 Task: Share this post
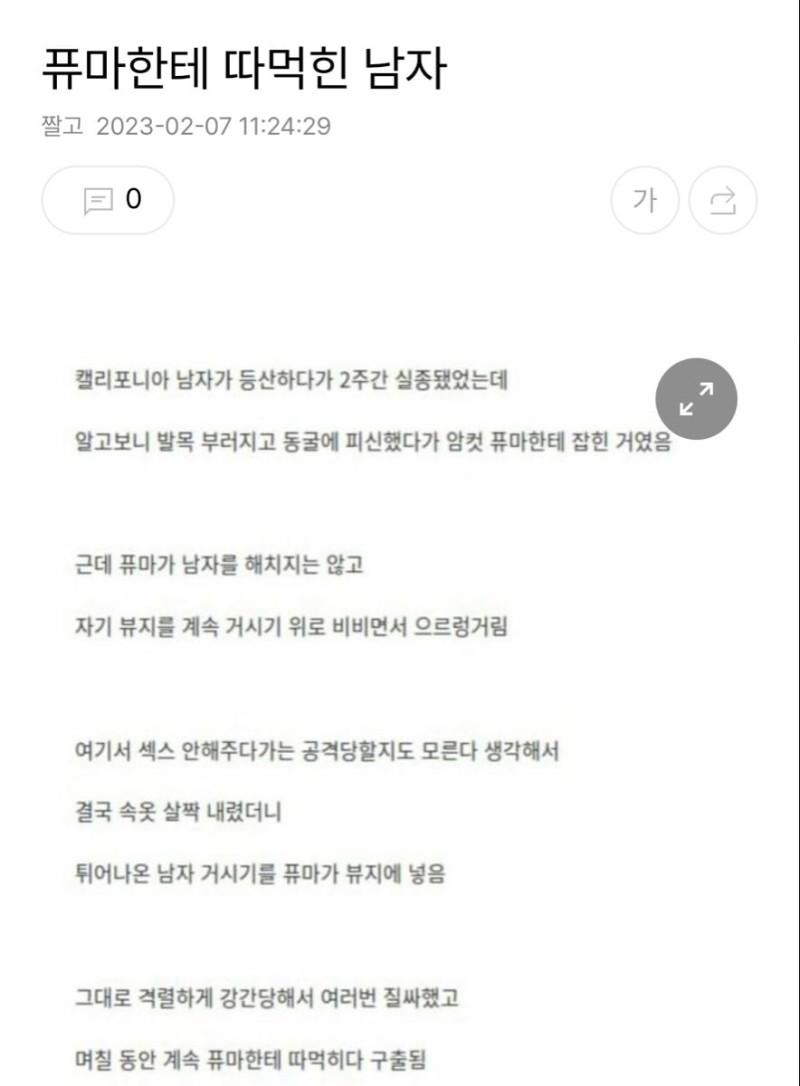(723, 200)
